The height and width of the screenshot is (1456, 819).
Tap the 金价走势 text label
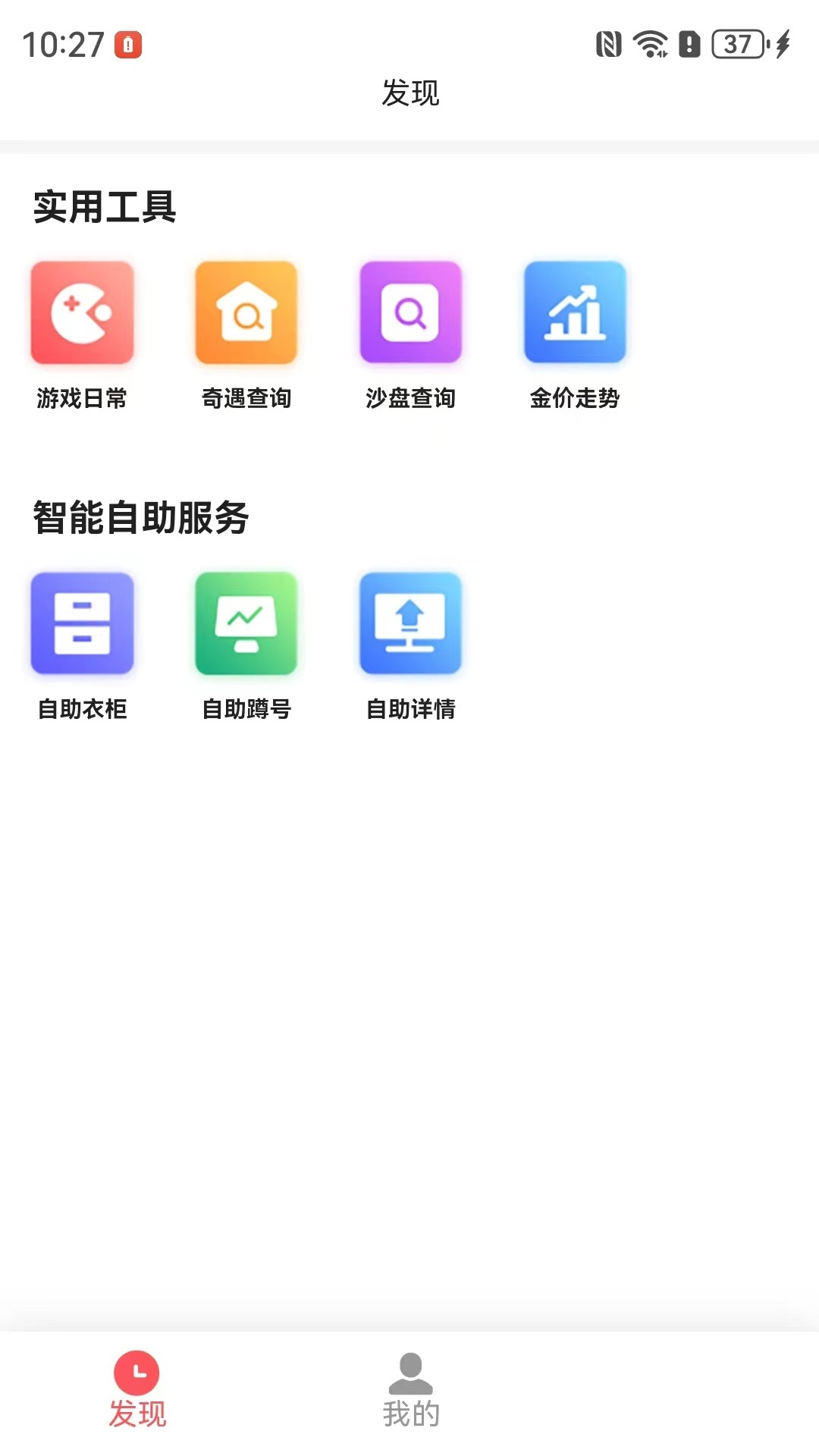[576, 398]
